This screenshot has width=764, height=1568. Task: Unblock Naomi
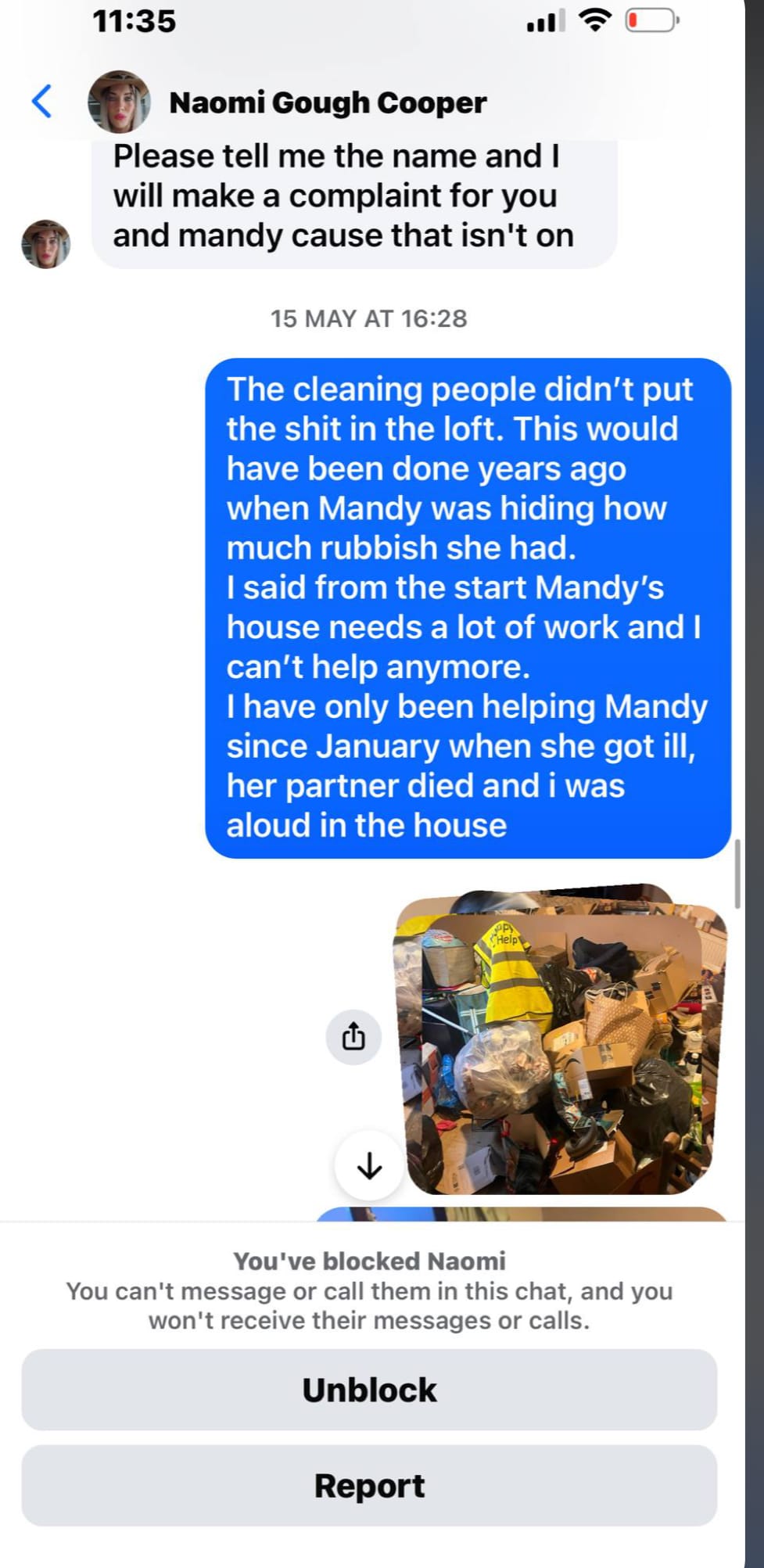(369, 1390)
